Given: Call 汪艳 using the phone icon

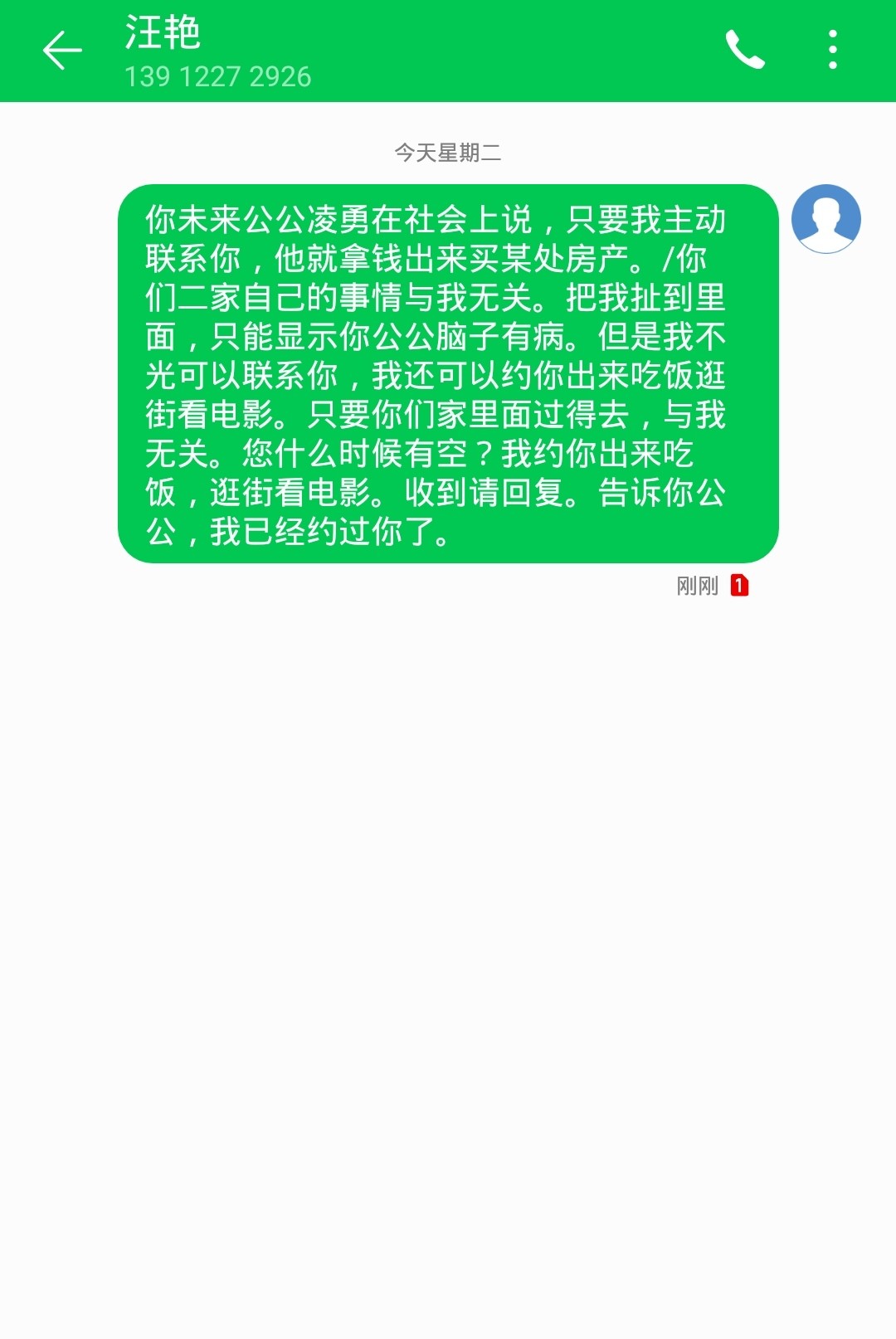Looking at the screenshot, I should (744, 50).
